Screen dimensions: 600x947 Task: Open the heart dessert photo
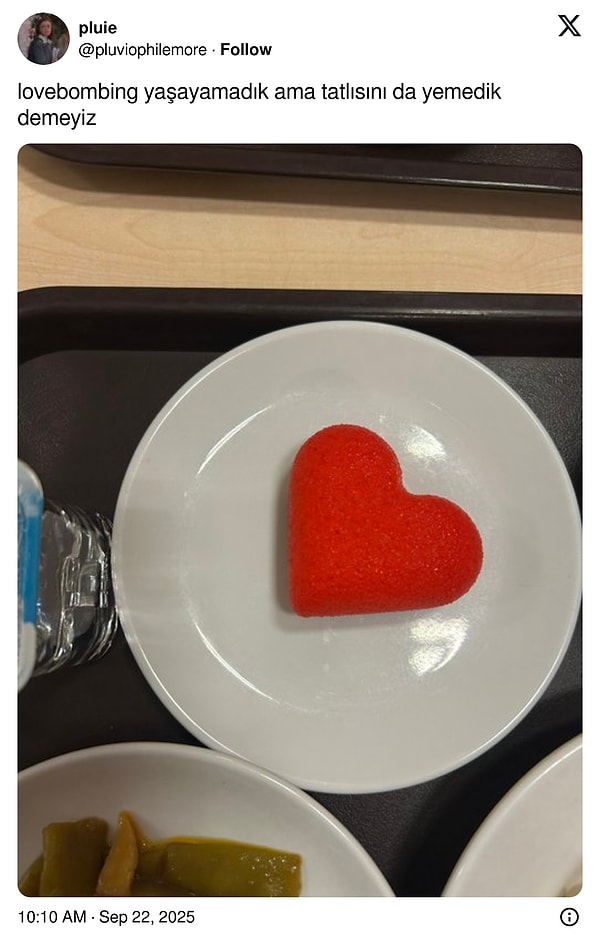click(x=299, y=520)
